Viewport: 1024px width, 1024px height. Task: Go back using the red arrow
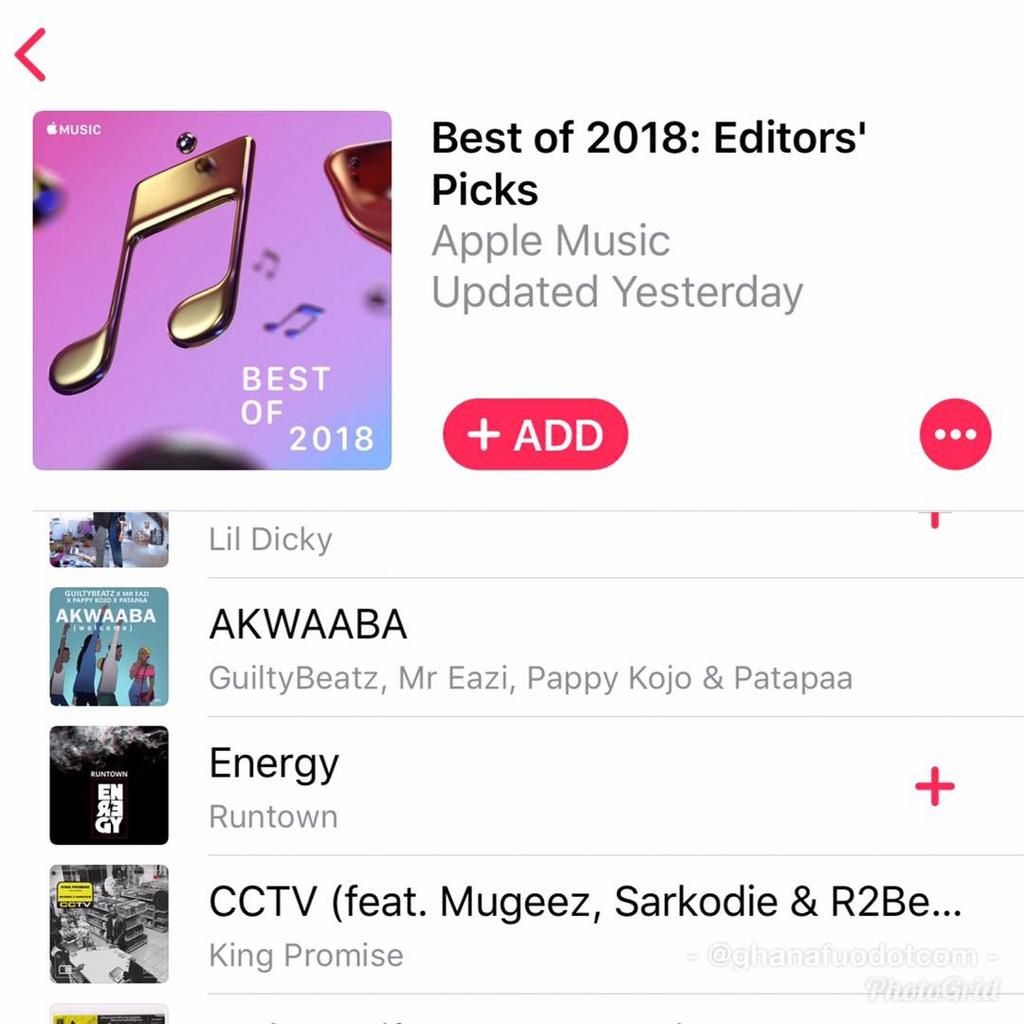coord(31,55)
